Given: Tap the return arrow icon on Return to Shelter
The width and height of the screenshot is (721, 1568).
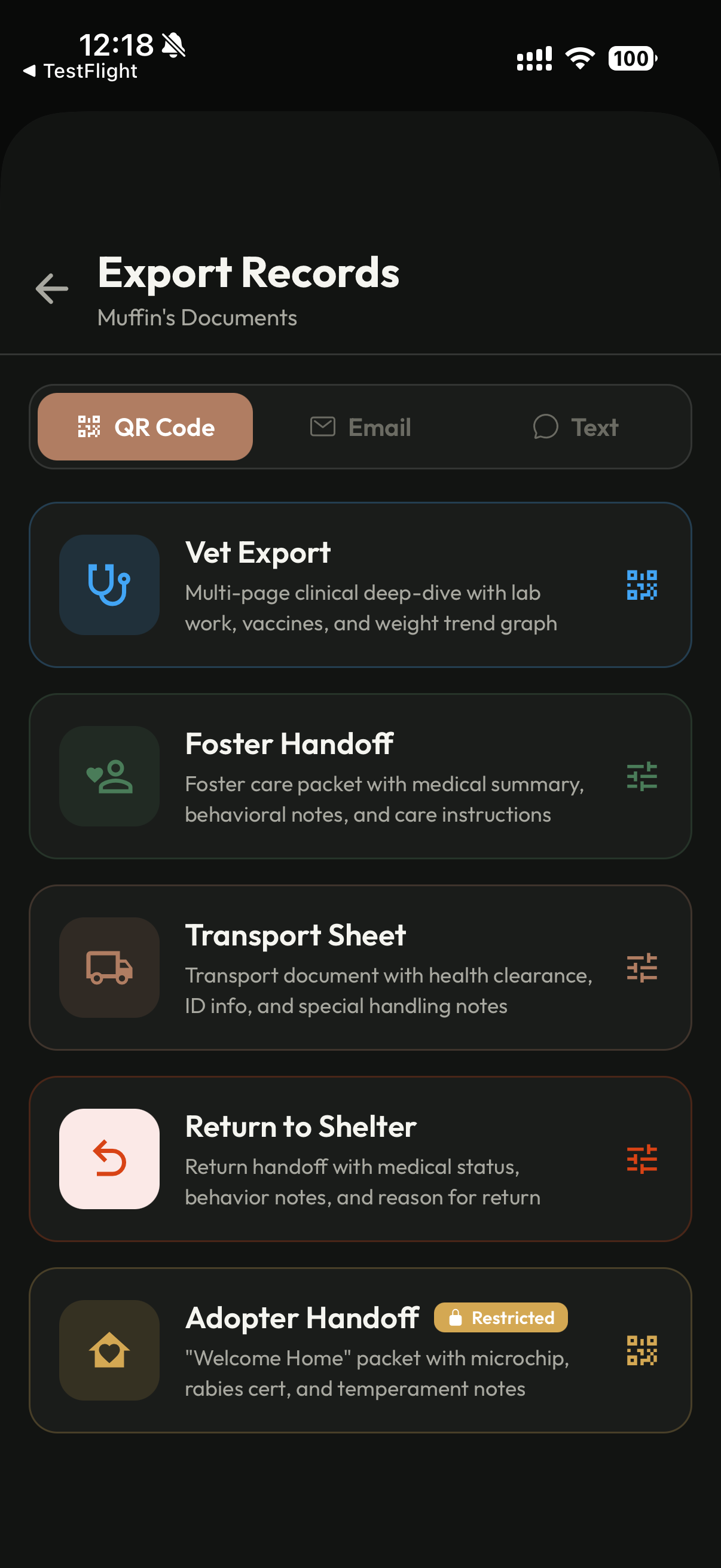Looking at the screenshot, I should 109,1160.
